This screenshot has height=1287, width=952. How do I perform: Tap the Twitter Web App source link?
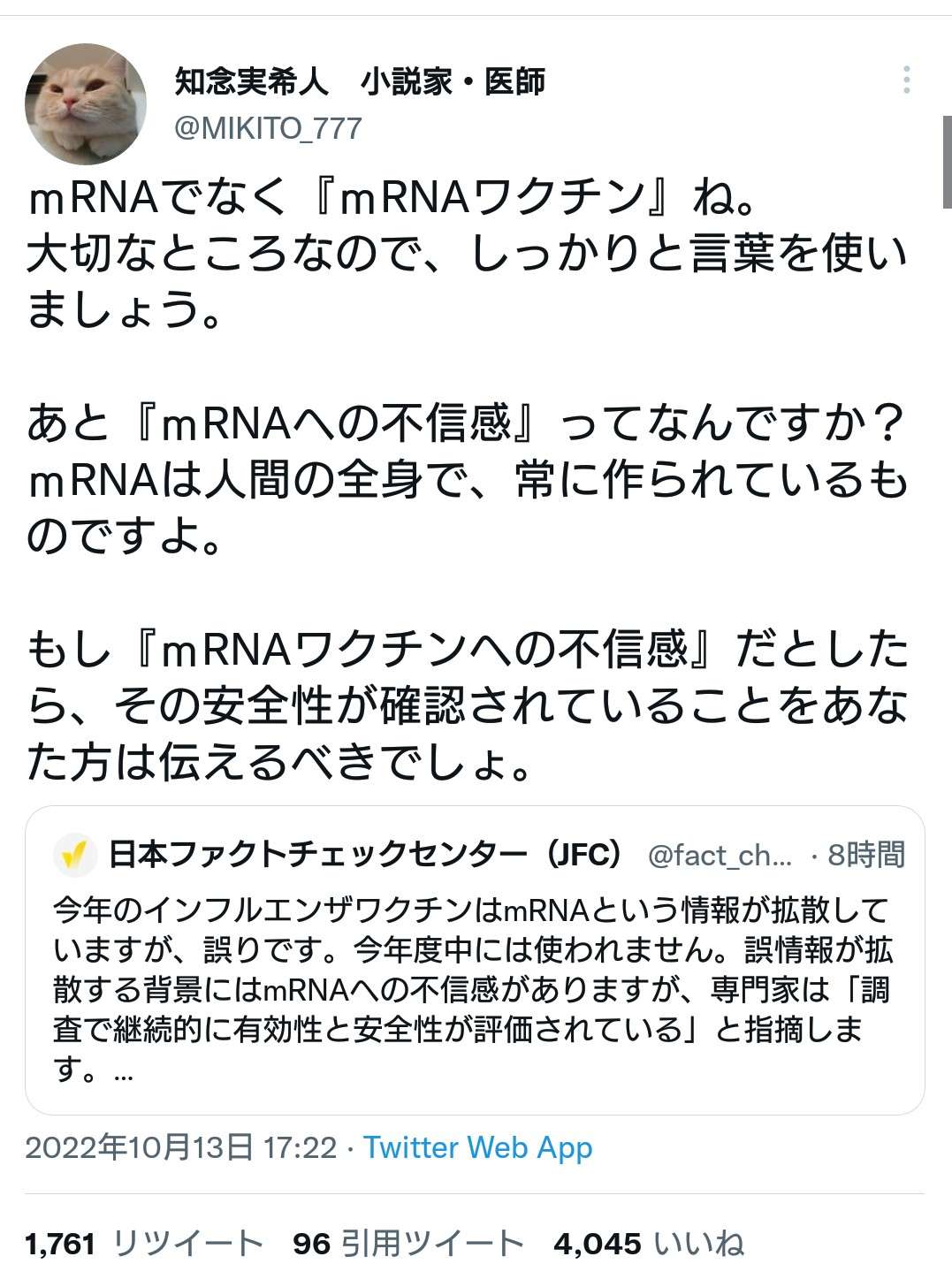point(477,1147)
